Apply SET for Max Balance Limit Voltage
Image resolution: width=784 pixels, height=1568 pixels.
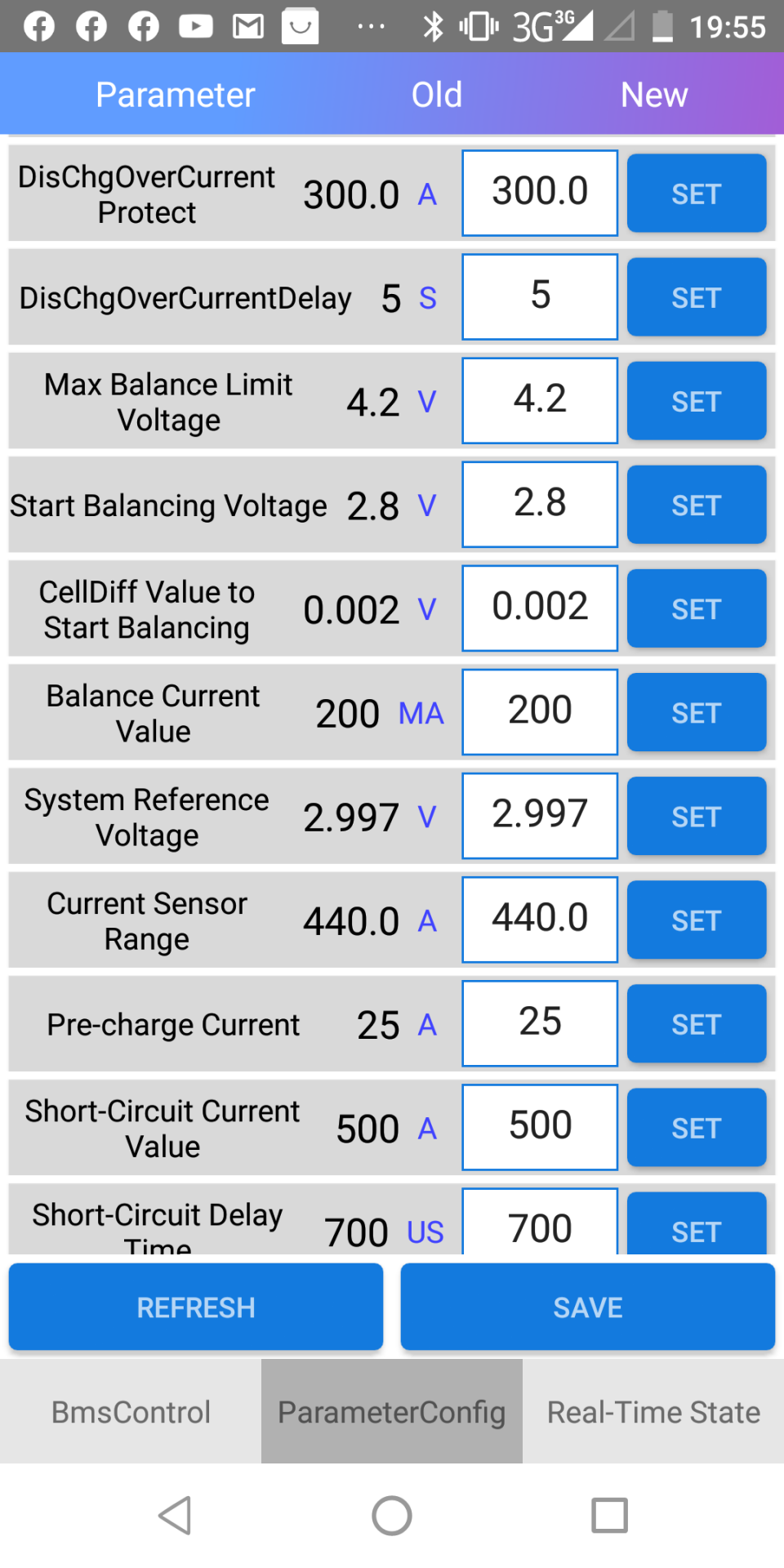coord(696,401)
